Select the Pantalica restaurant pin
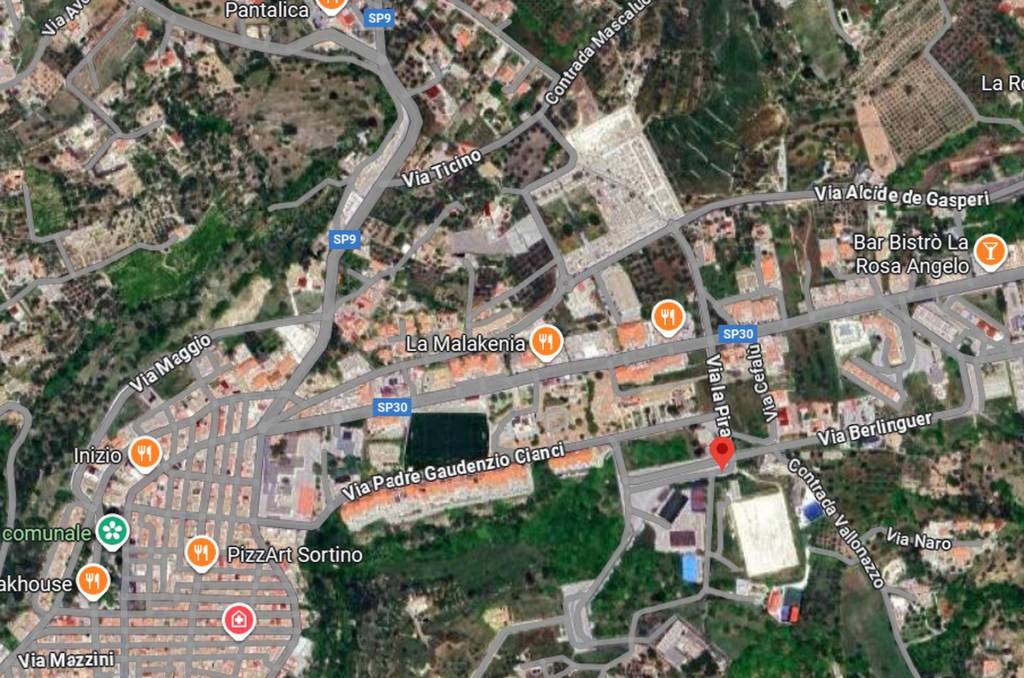This screenshot has height=678, width=1024. (331, 5)
